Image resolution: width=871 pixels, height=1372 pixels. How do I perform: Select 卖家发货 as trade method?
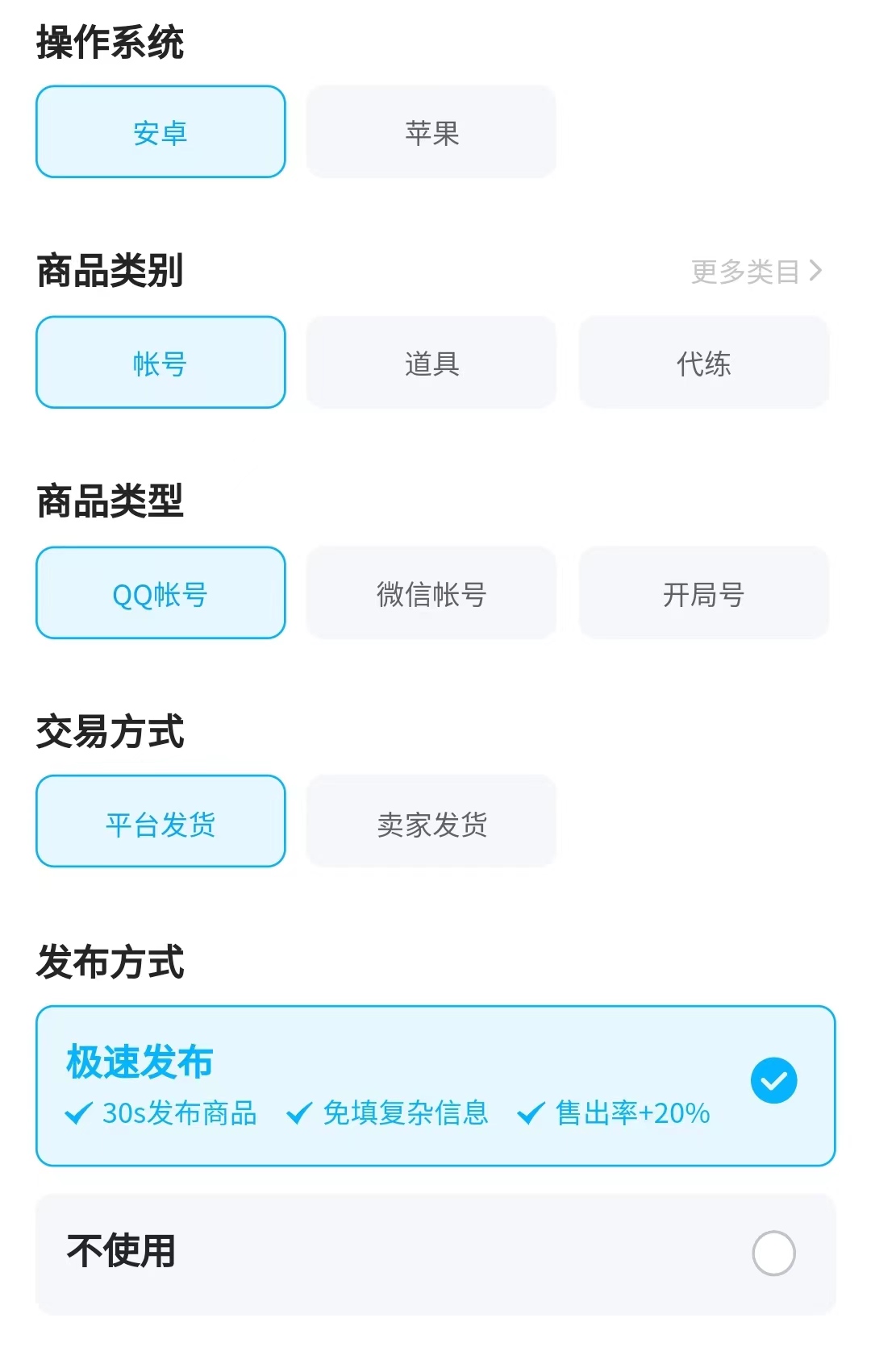tap(431, 822)
